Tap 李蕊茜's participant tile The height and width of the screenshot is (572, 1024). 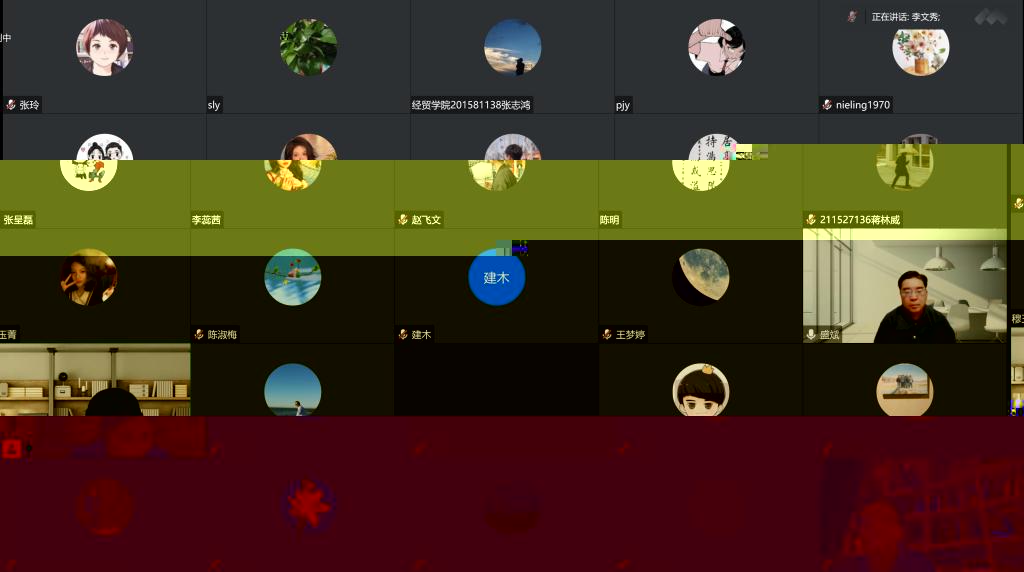point(292,190)
